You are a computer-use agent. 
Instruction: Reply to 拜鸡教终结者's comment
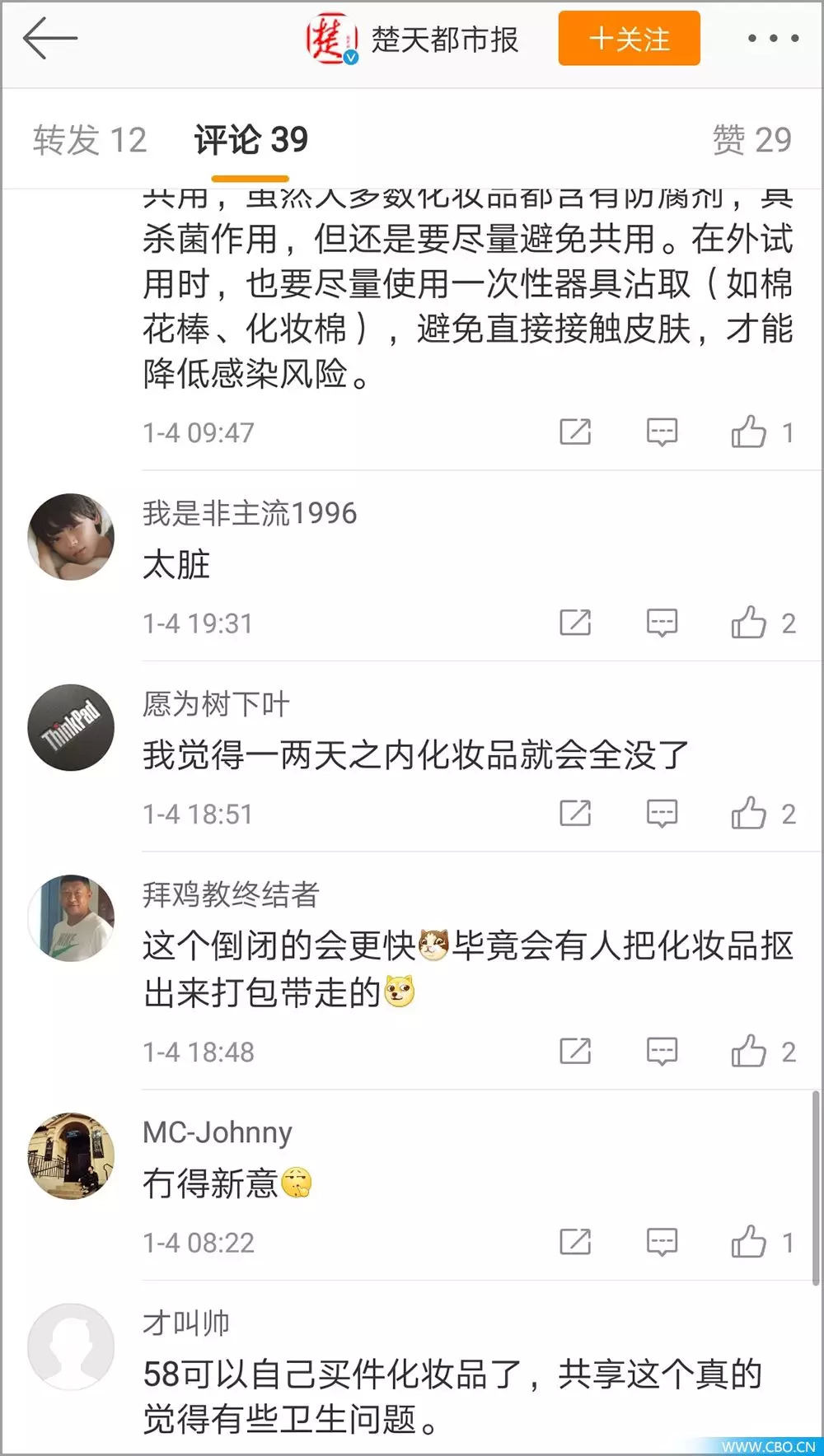coord(662,1052)
